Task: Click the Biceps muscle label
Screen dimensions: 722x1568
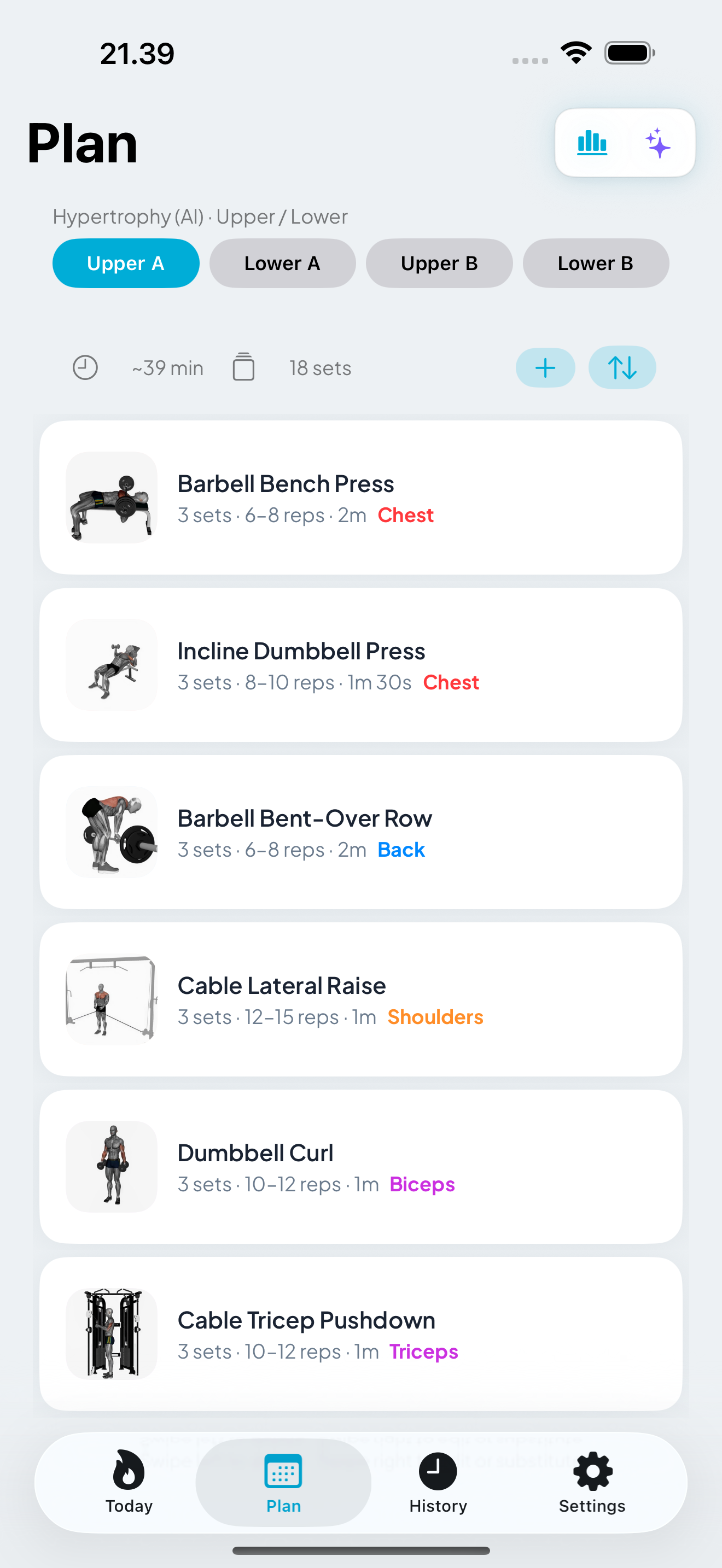Action: point(422,1185)
